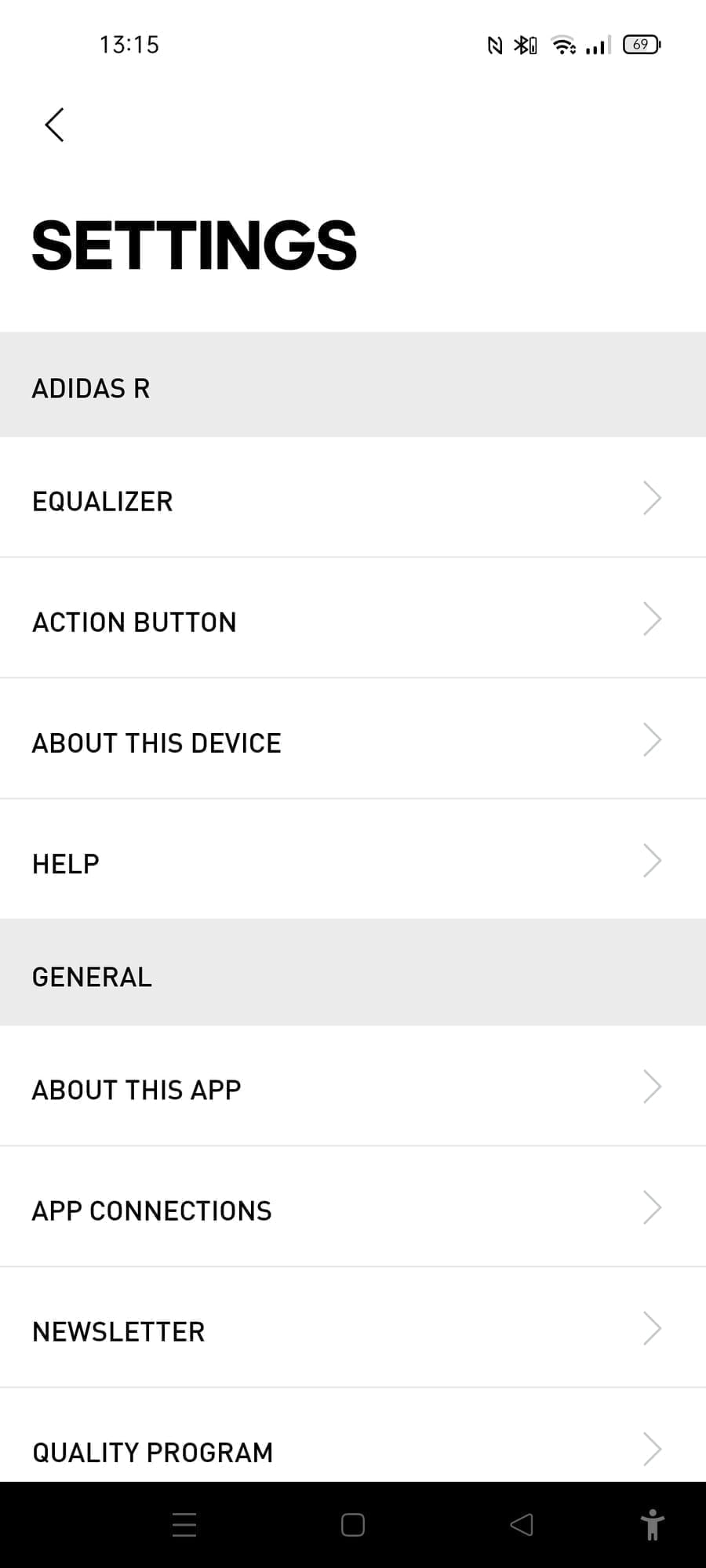Open Newsletter settings
706x1568 pixels.
[x=353, y=1329]
